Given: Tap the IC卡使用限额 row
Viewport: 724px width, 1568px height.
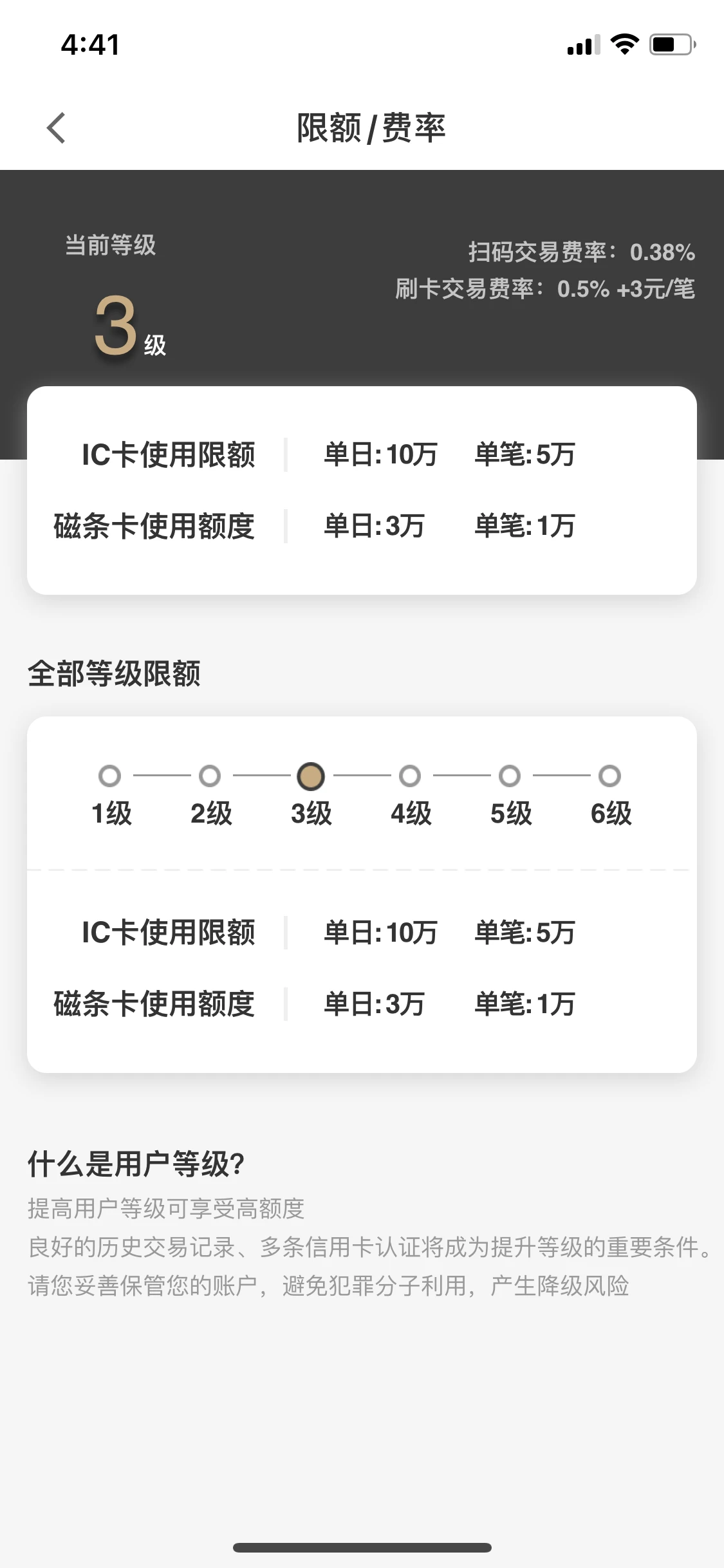Looking at the screenshot, I should tap(171, 454).
